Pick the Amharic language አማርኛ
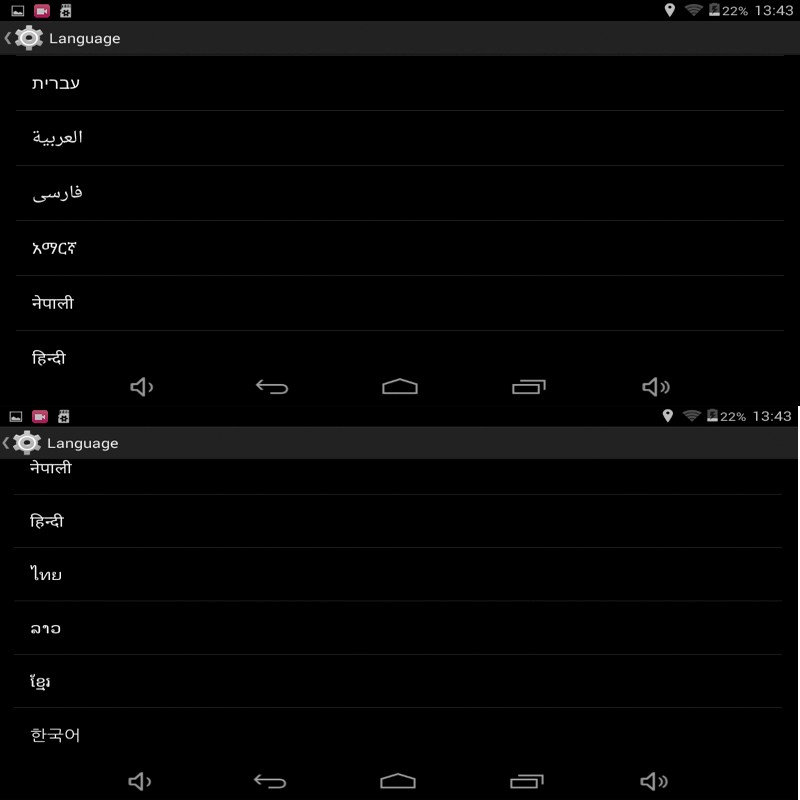This screenshot has height=800, width=800. coord(54,248)
